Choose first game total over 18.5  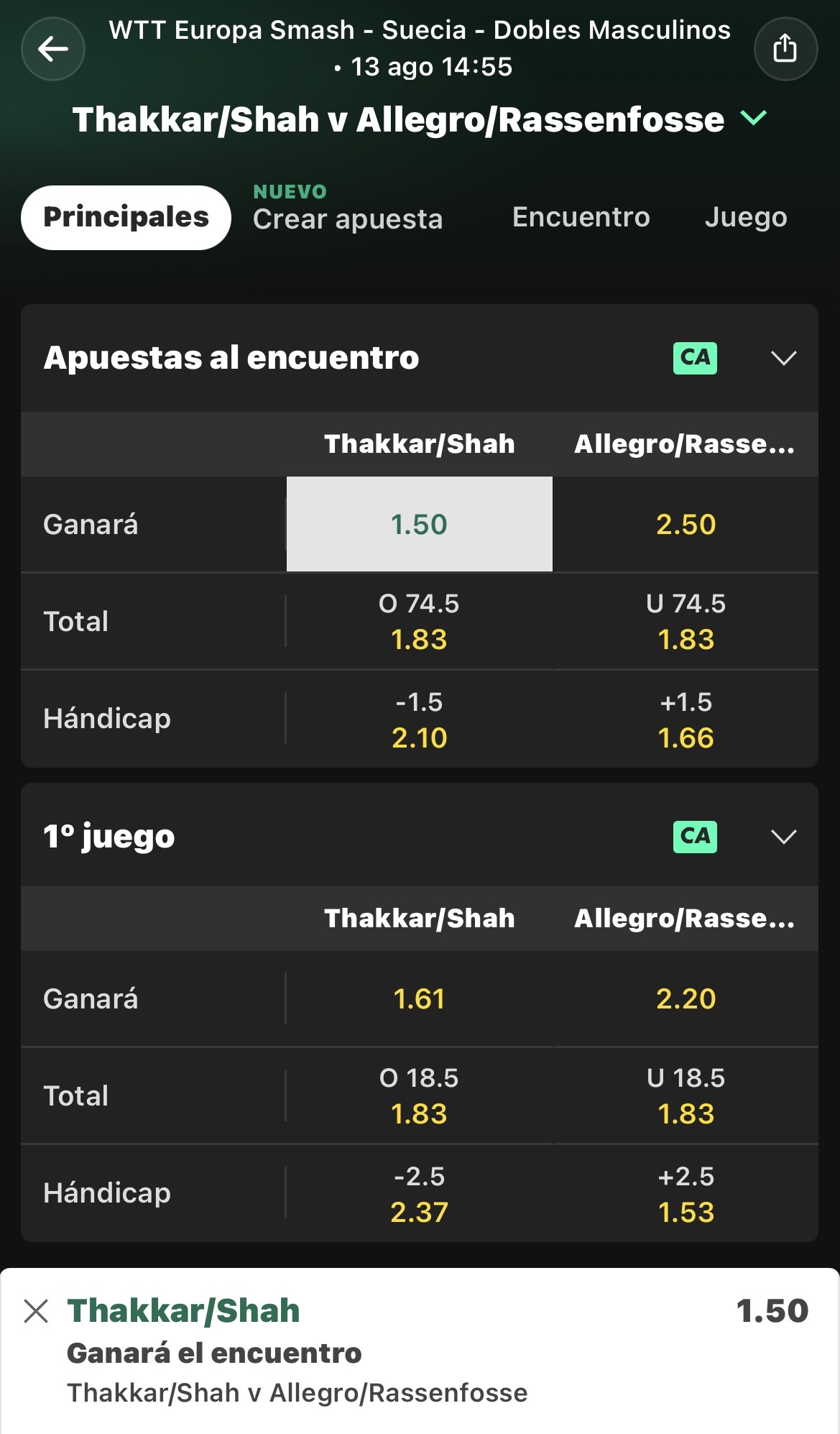coord(420,1095)
